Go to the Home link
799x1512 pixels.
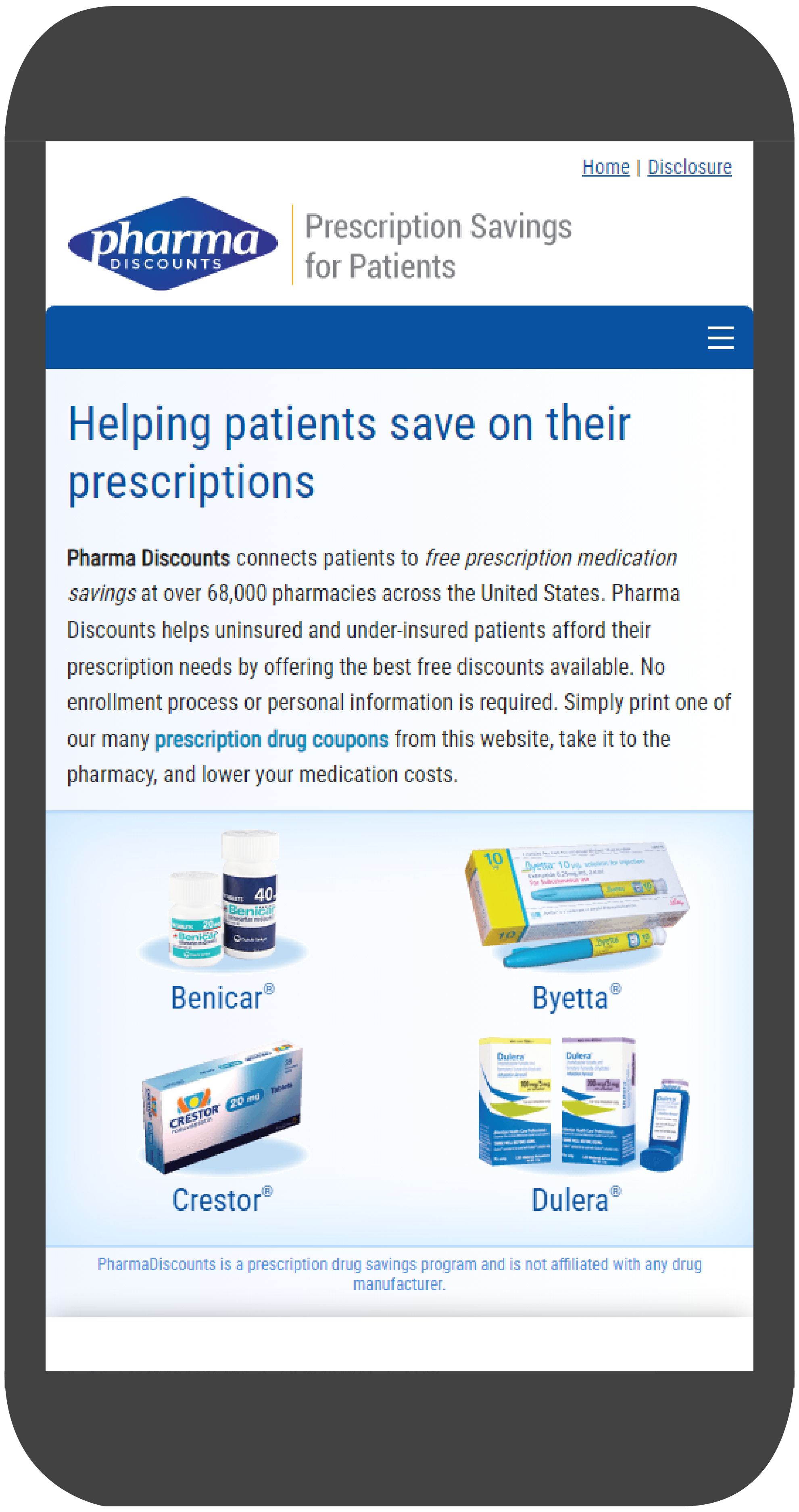coord(605,167)
